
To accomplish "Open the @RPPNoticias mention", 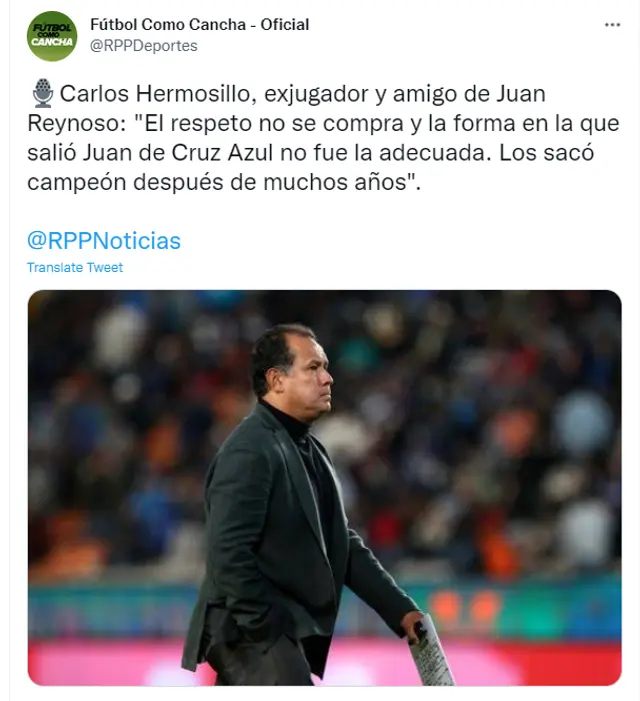I will click(x=104, y=241).
